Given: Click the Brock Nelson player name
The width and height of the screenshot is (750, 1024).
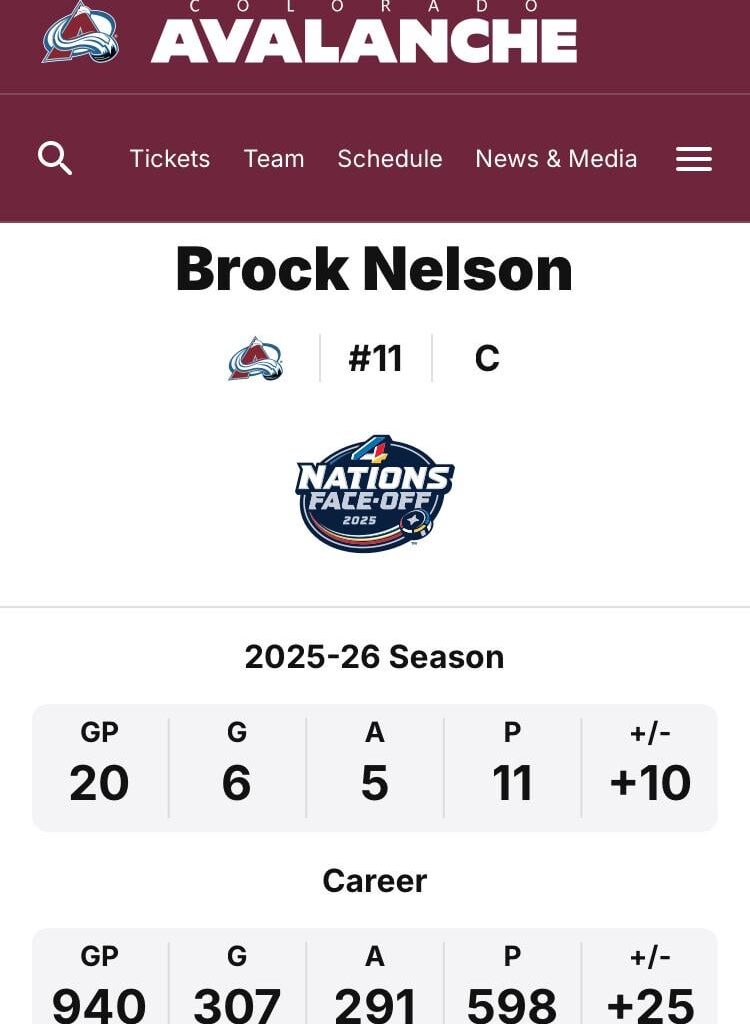Looking at the screenshot, I should point(374,268).
